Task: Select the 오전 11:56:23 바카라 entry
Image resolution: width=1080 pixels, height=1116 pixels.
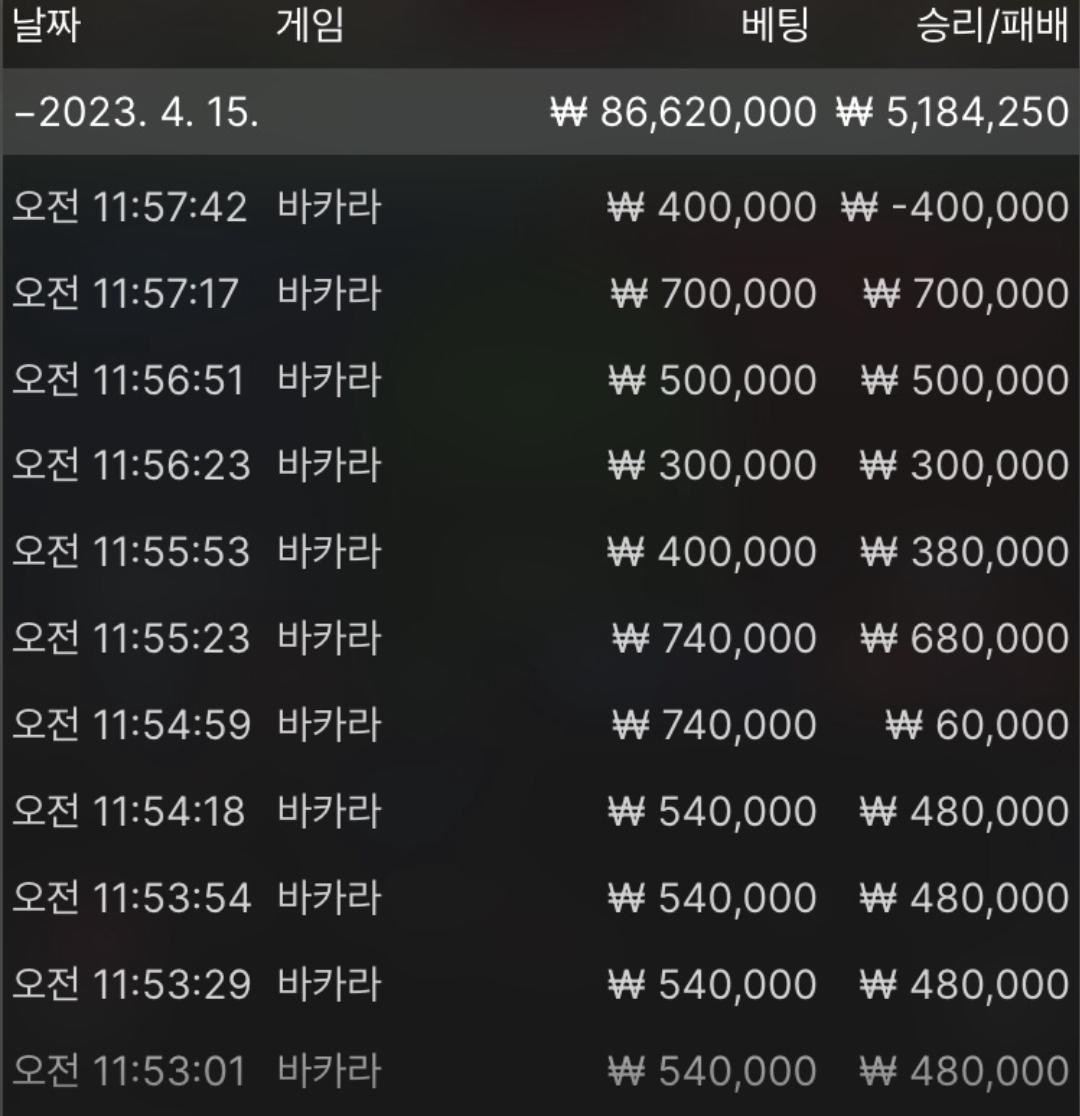Action: click(540, 466)
